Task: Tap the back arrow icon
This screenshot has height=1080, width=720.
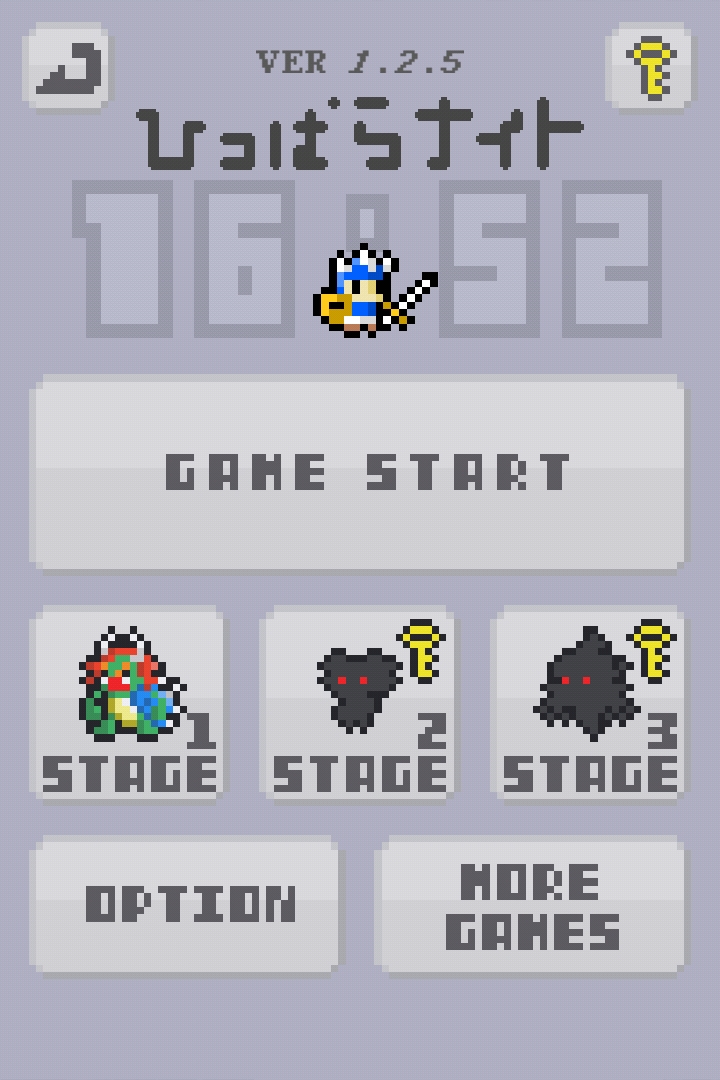Action: coord(68,67)
